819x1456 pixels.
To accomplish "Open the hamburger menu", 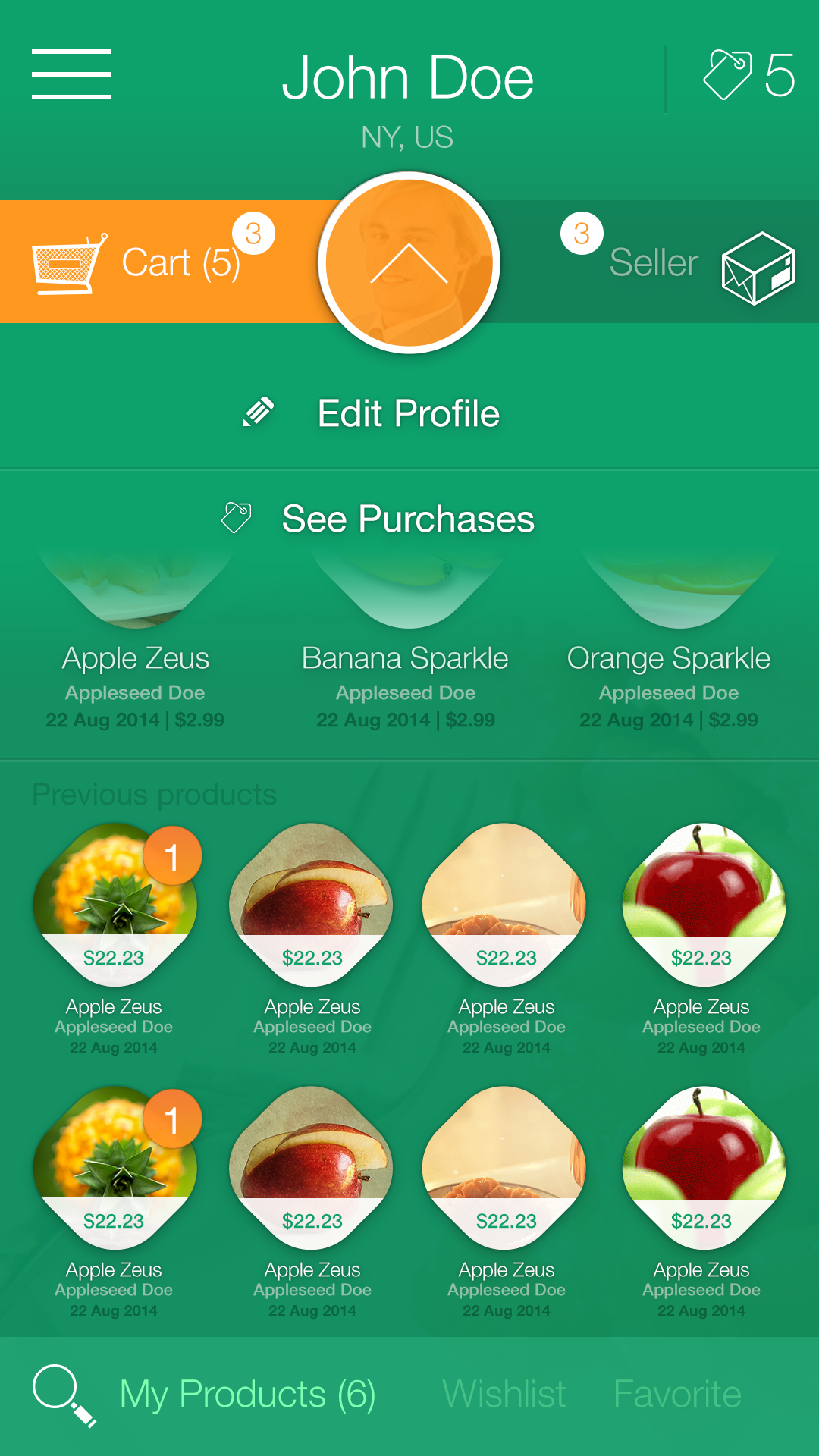I will [71, 74].
